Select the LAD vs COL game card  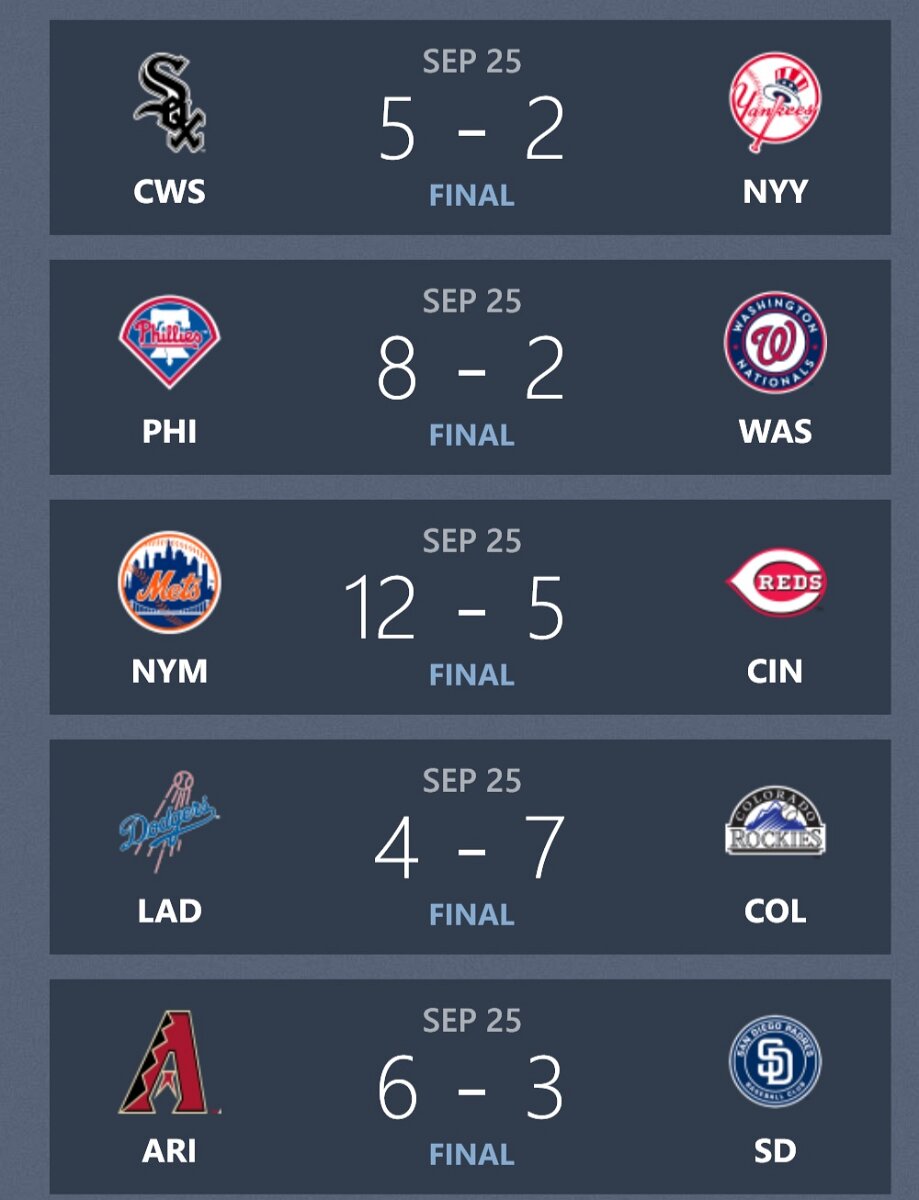tap(470, 848)
